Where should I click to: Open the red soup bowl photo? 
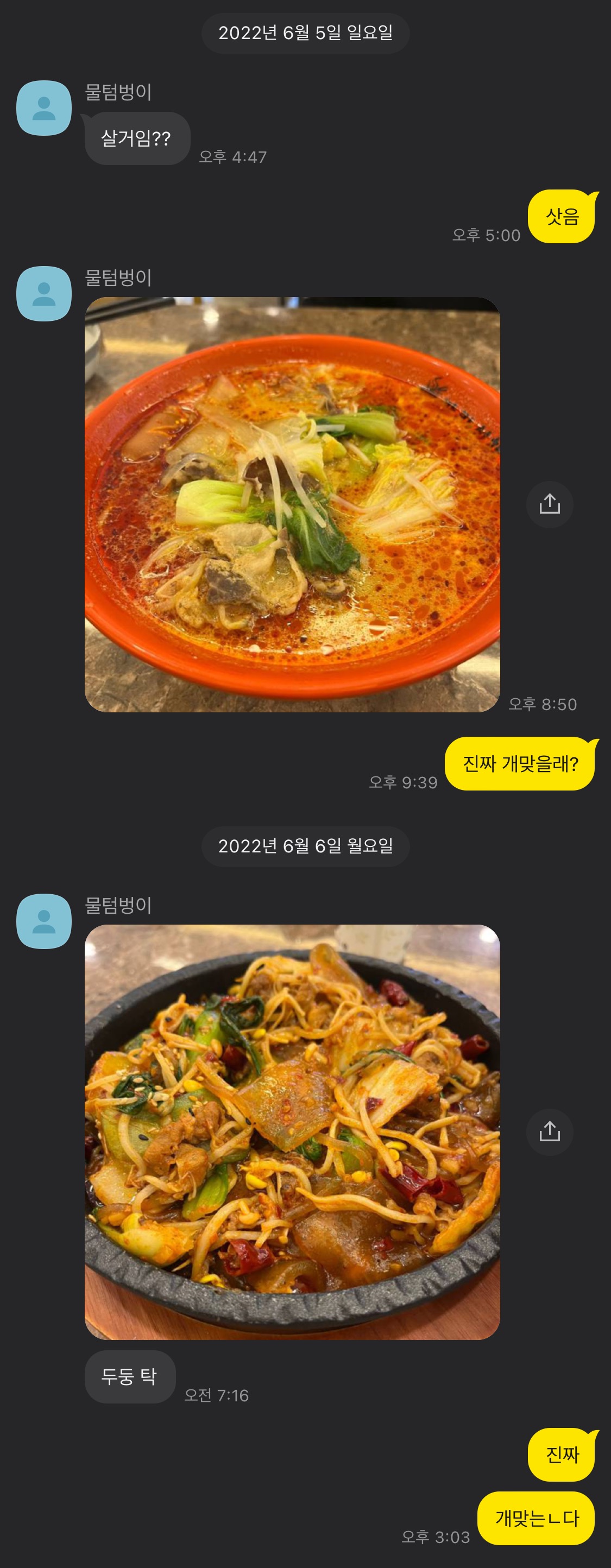tap(292, 504)
